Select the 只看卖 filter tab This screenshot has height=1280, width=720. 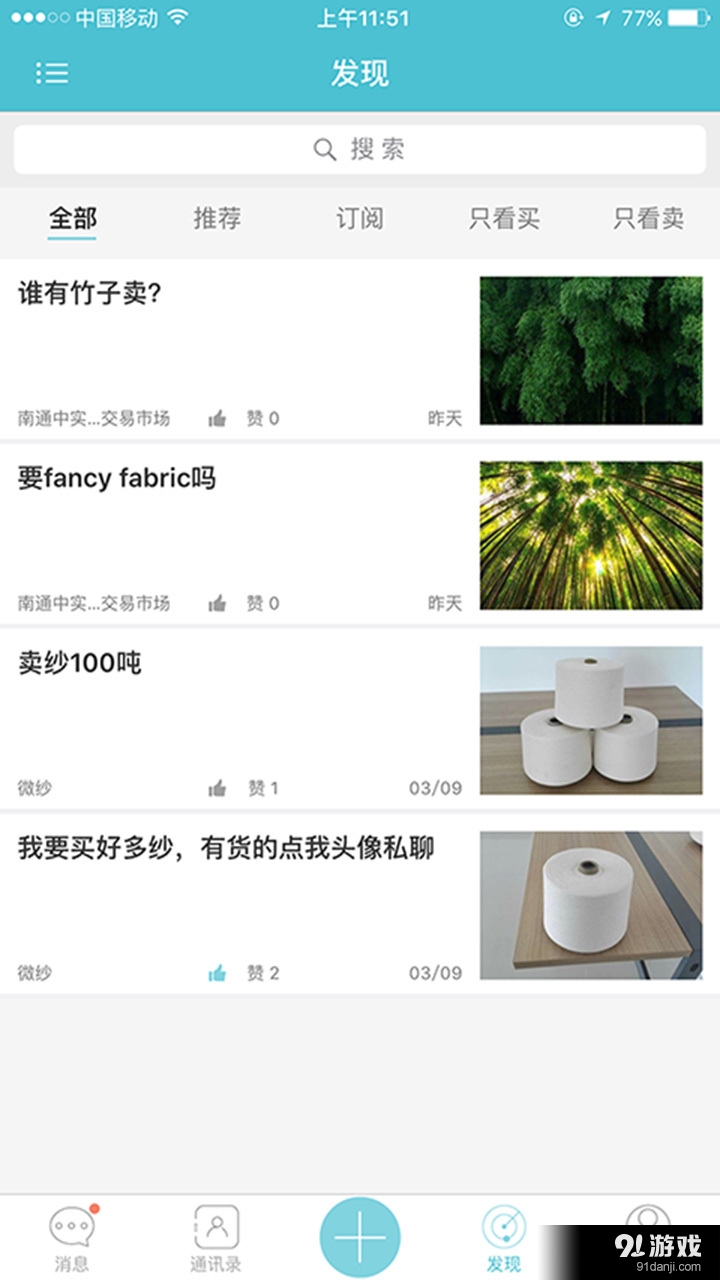pyautogui.click(x=649, y=219)
